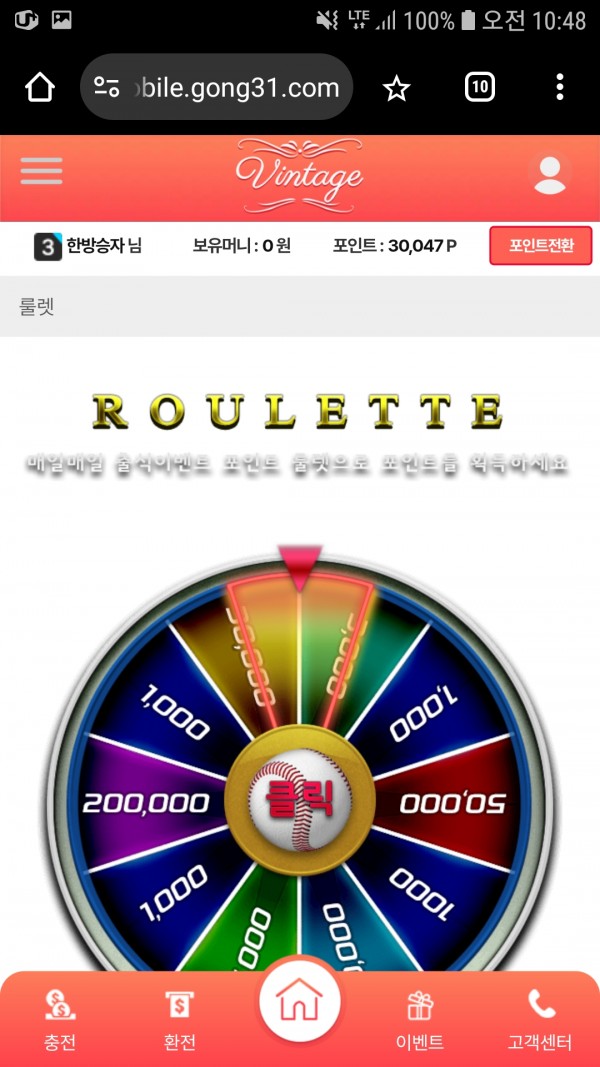Open the user profile icon
Image resolution: width=600 pixels, height=1067 pixels.
(x=549, y=175)
